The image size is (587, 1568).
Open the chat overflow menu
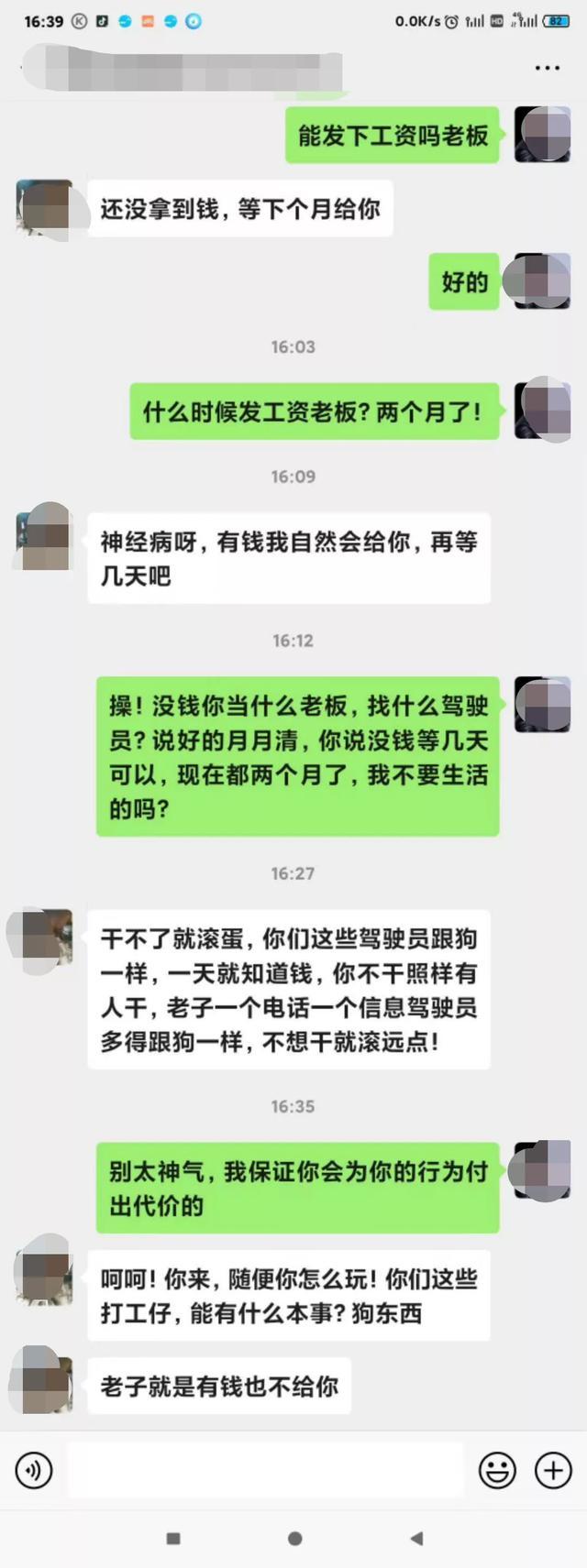pyautogui.click(x=547, y=69)
